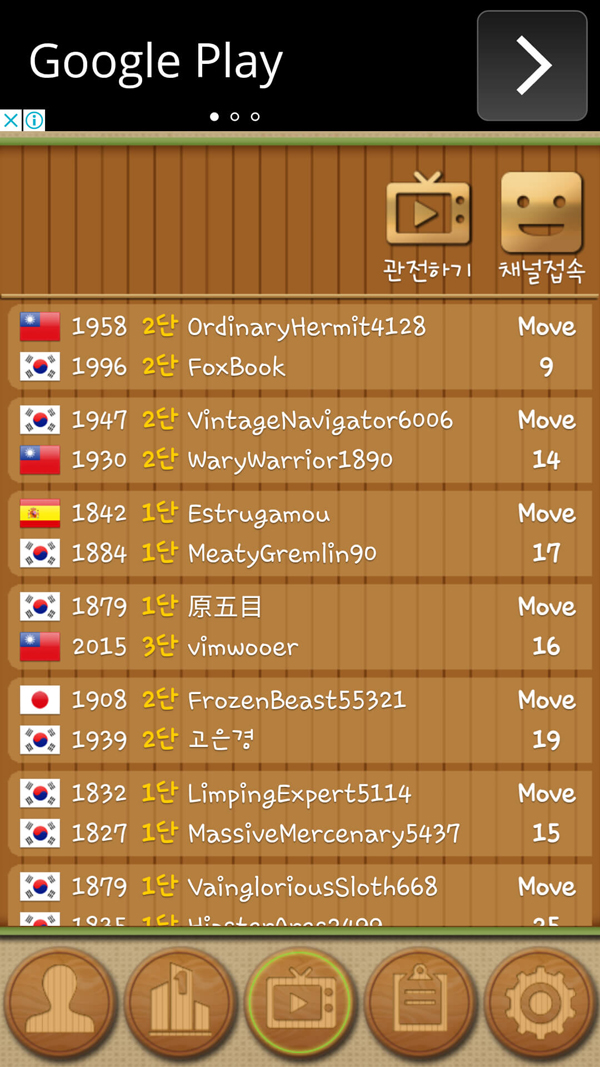Watch VintageNavigator6006 vs WaryWarrior1890 match
Viewport: 600px width, 1067px height.
299,440
